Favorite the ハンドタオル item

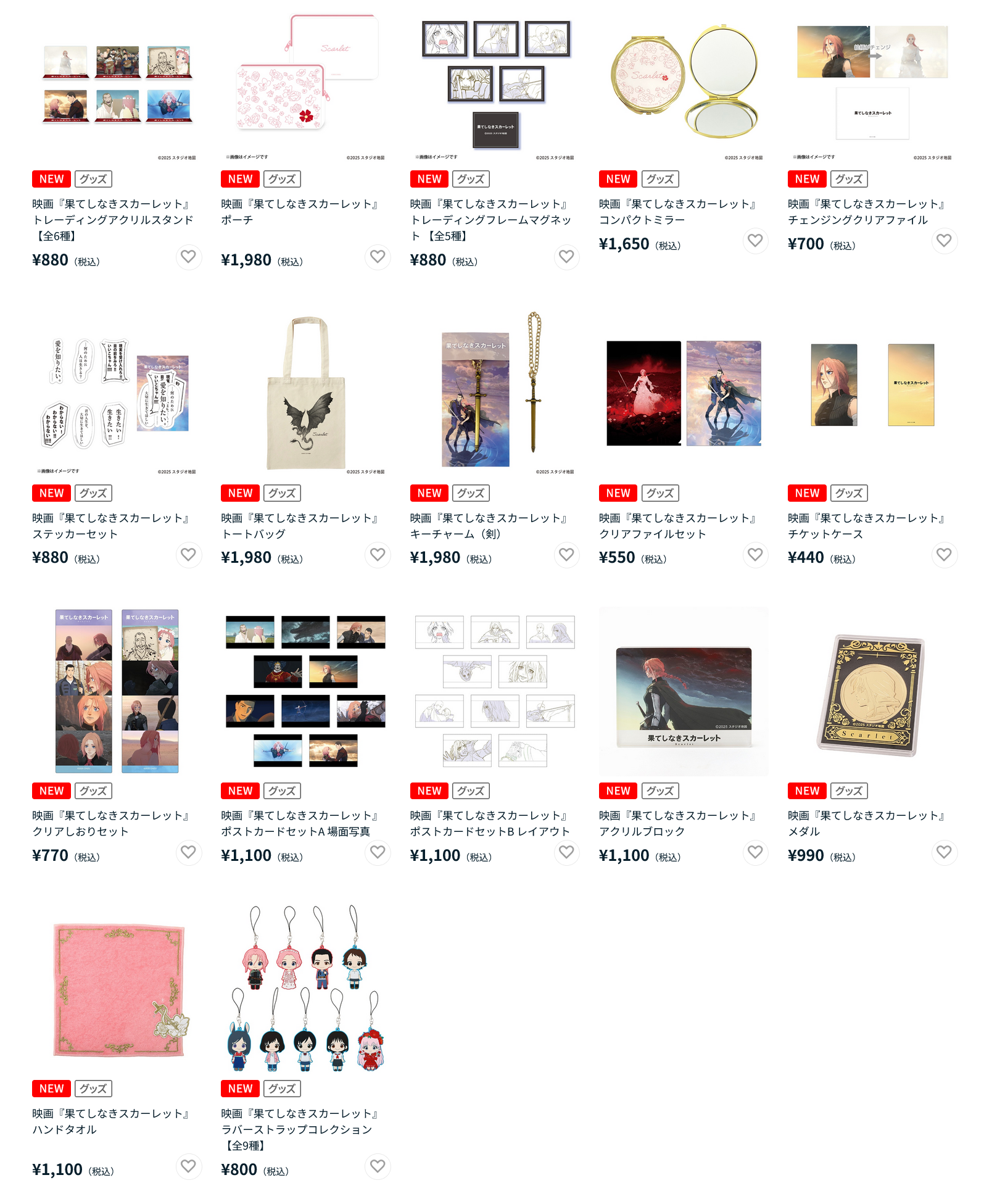coord(189,1166)
